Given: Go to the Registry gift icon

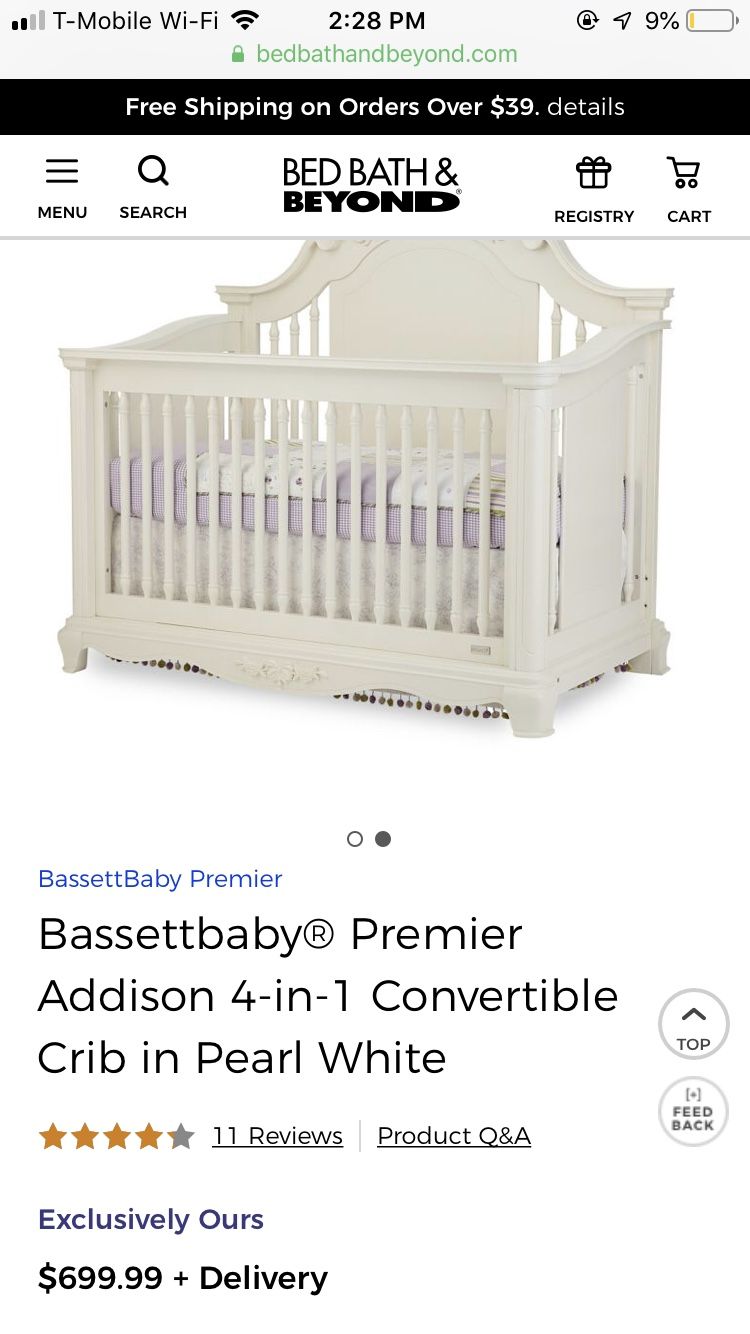Looking at the screenshot, I should point(594,189).
